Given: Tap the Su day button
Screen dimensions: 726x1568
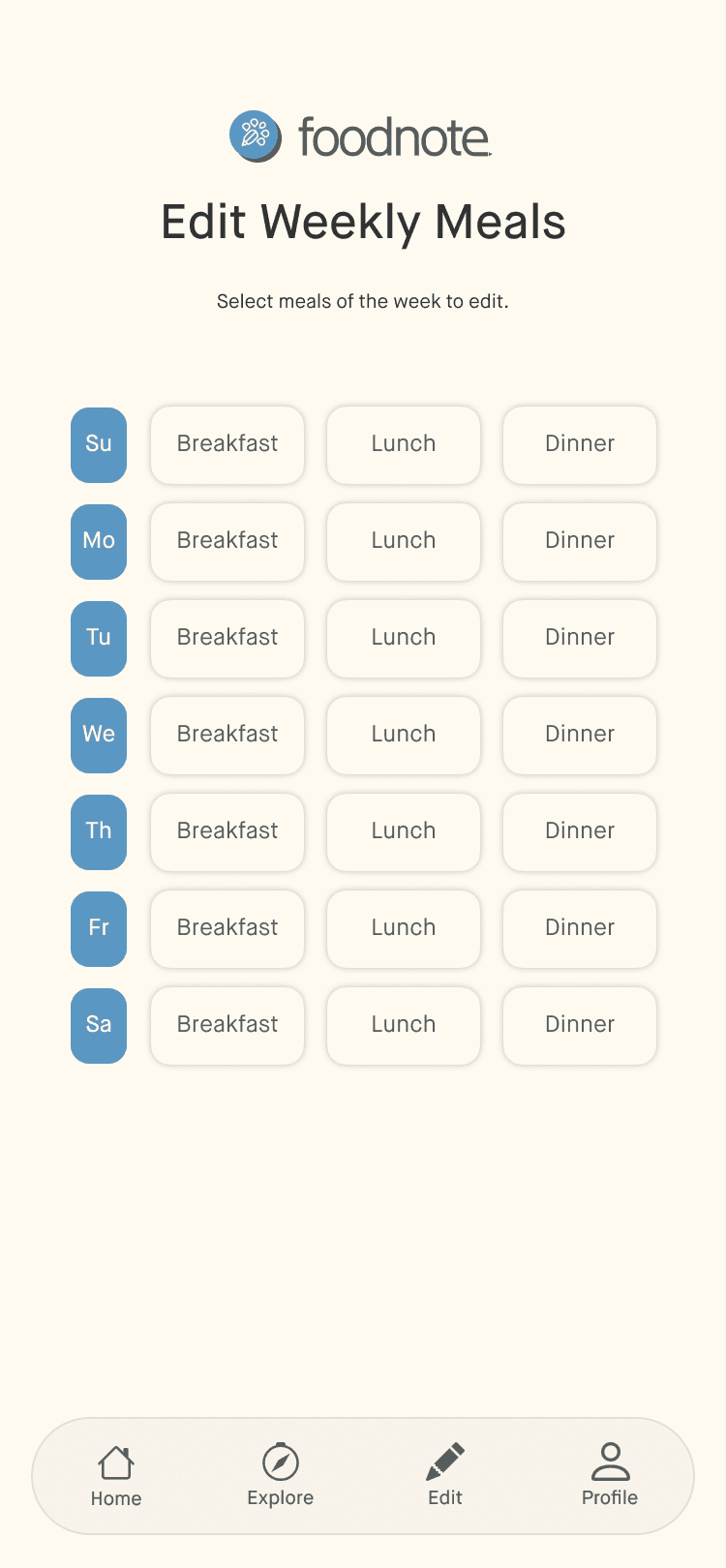Looking at the screenshot, I should (x=99, y=444).
